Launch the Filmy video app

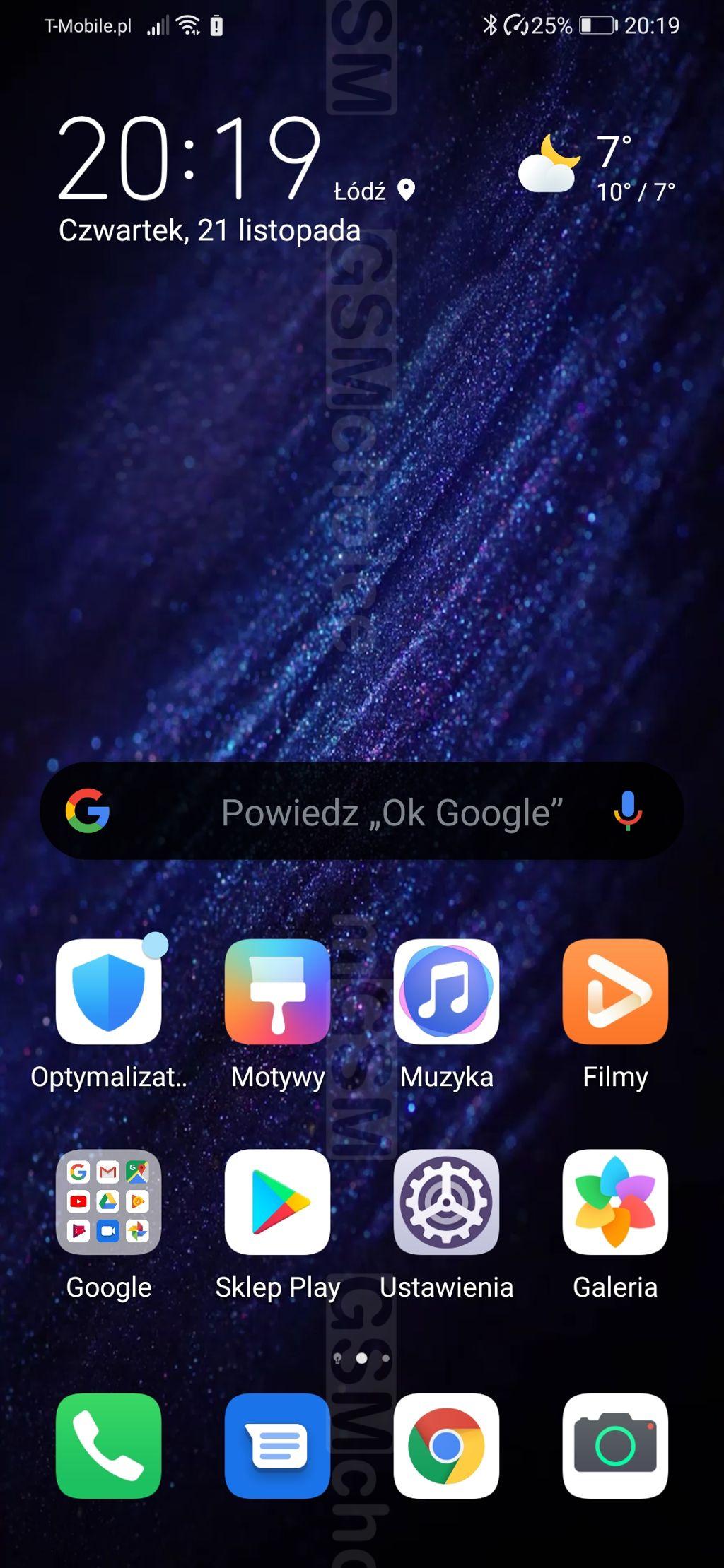pos(615,991)
